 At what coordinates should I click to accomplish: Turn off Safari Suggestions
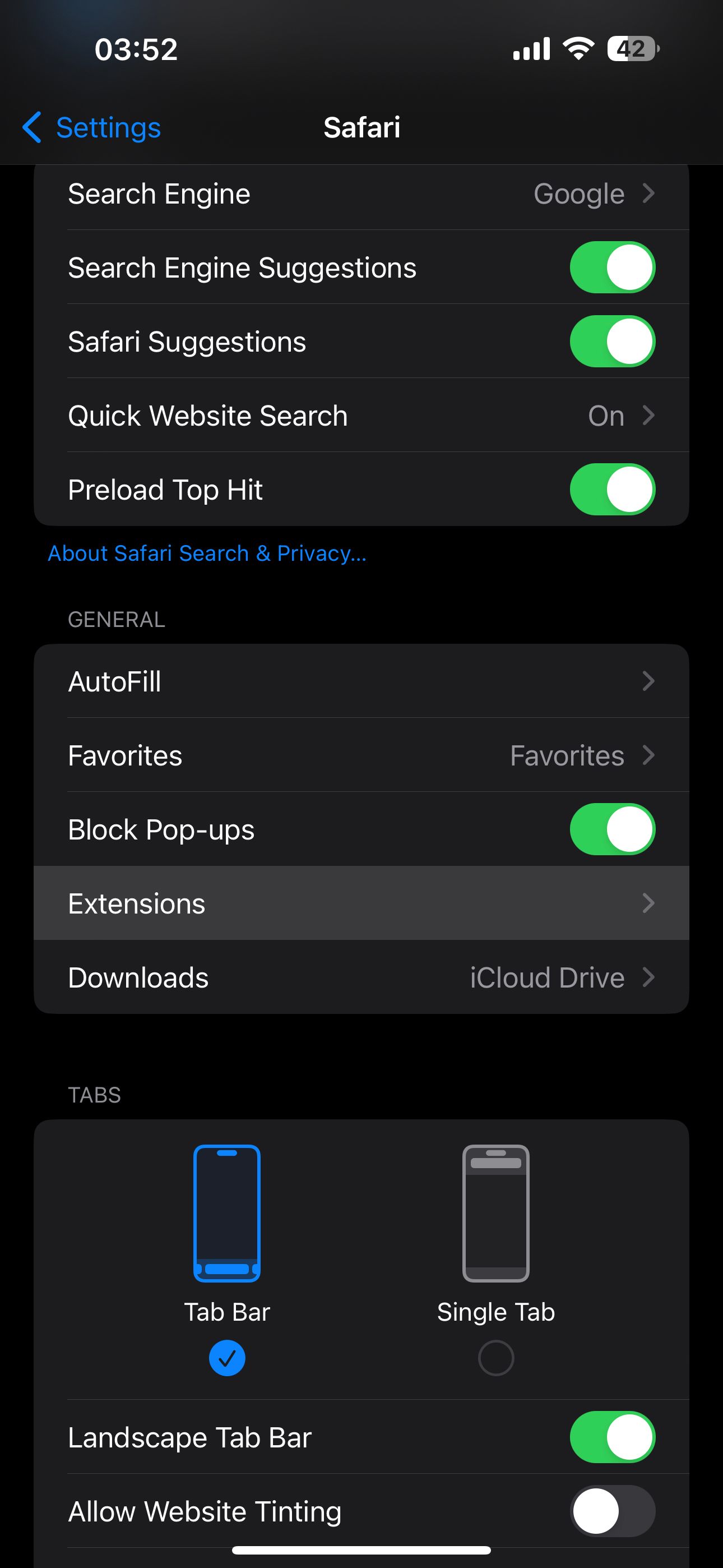coord(612,341)
